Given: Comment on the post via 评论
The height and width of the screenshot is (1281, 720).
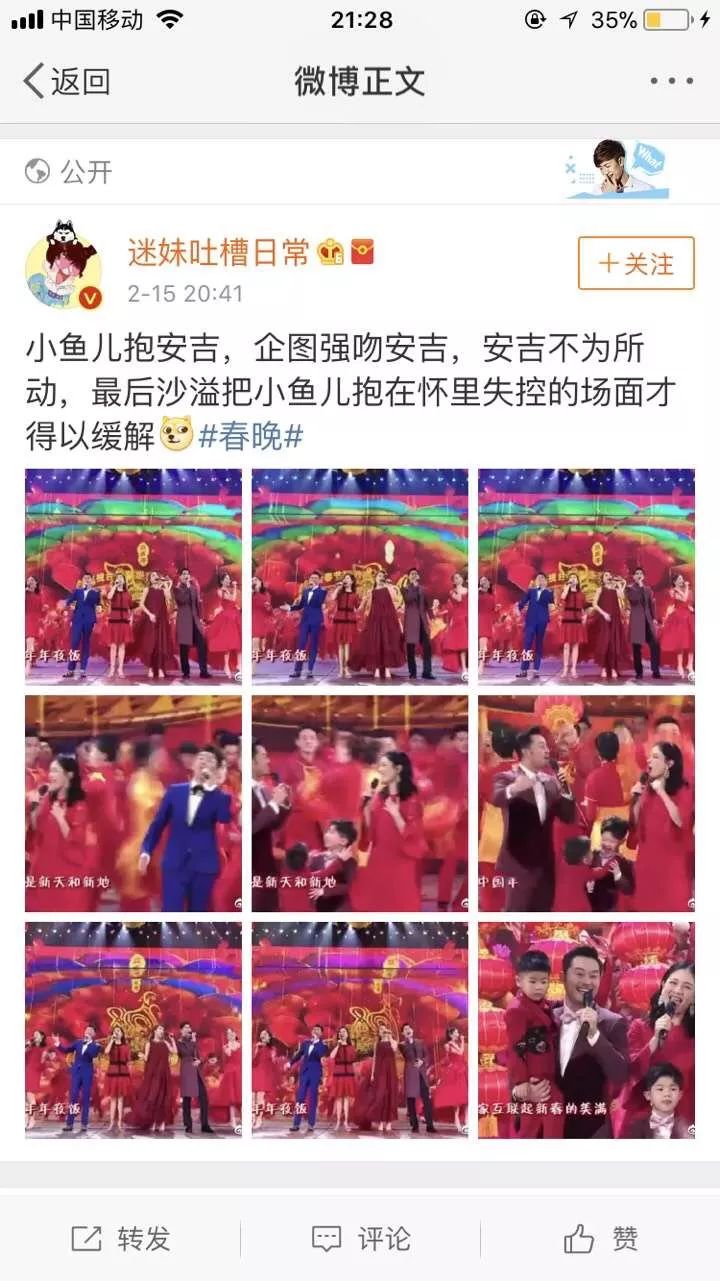Looking at the screenshot, I should (360, 1239).
